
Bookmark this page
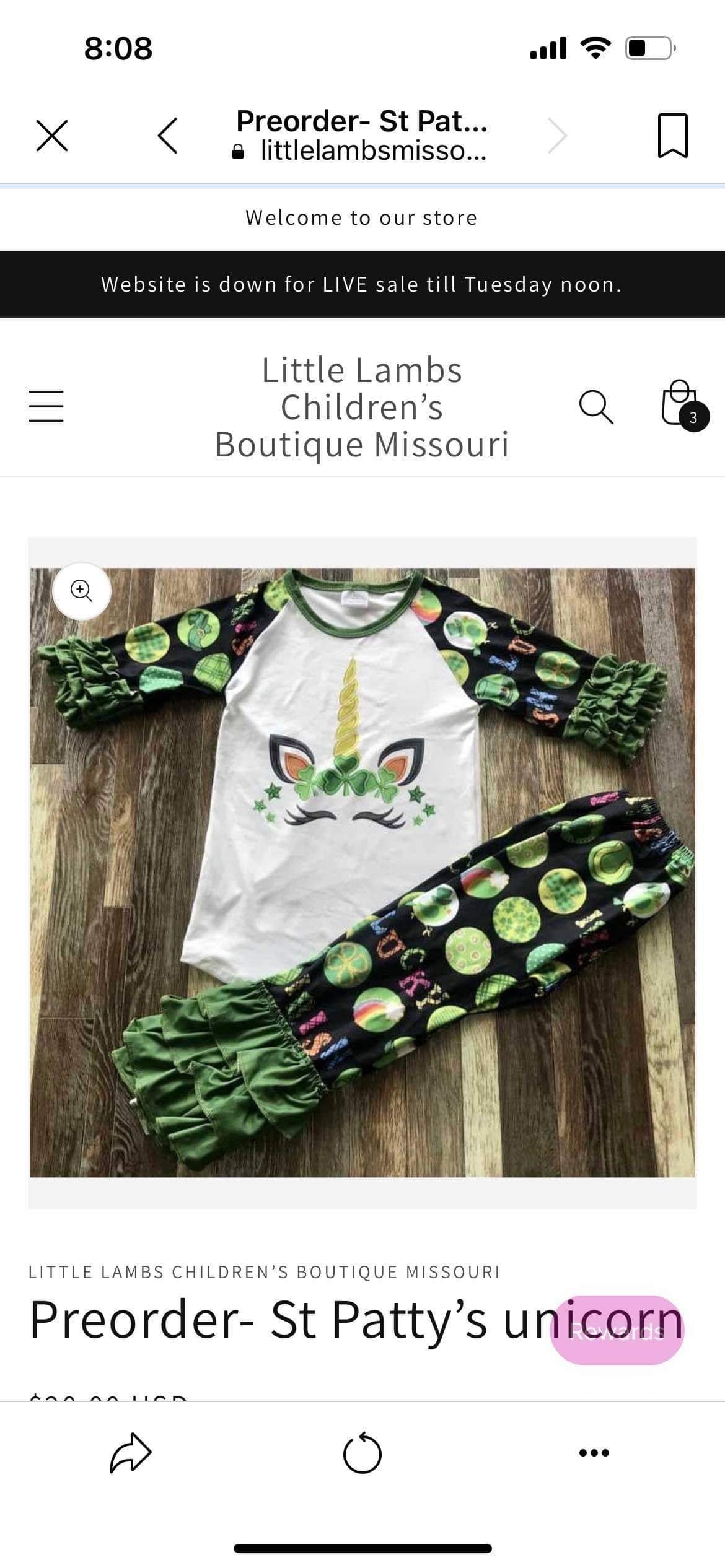[672, 136]
